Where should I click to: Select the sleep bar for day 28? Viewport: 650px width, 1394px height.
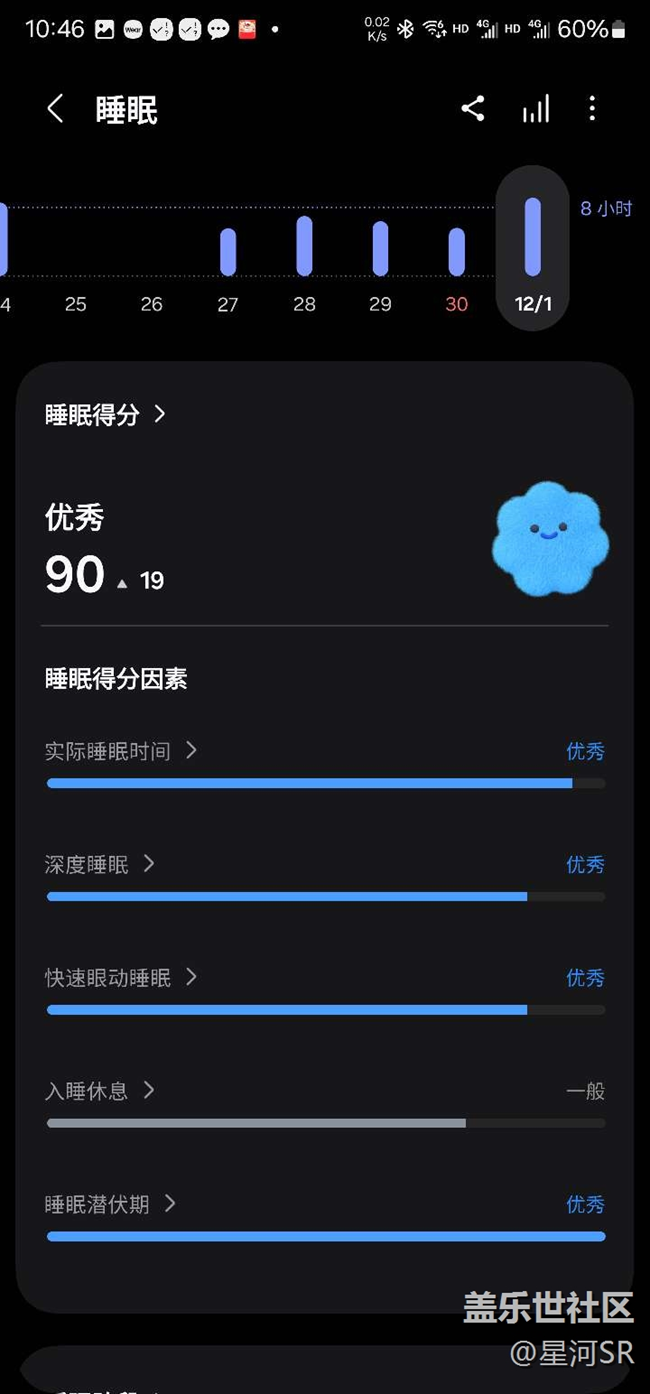click(x=304, y=246)
